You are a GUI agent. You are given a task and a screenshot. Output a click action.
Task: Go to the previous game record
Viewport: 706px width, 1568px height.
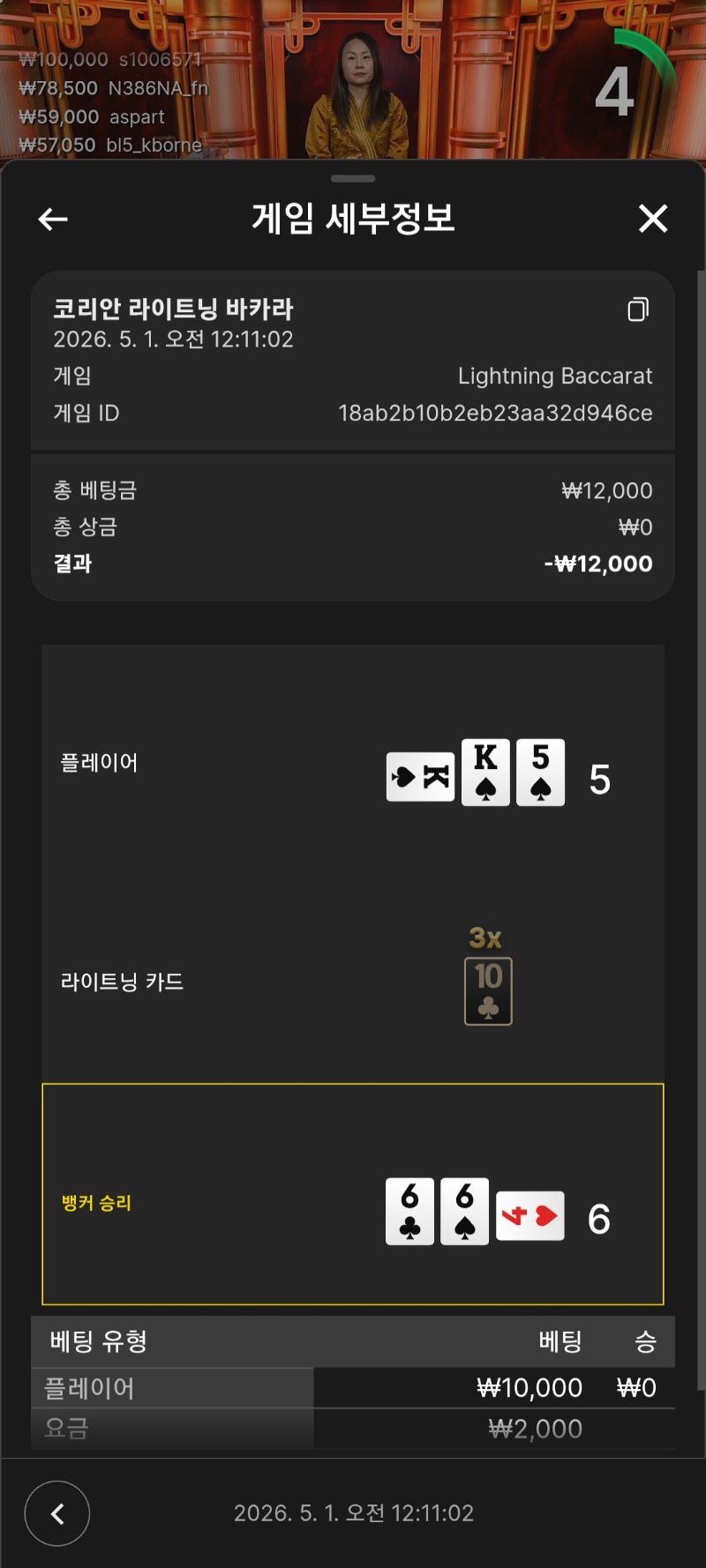(57, 1513)
